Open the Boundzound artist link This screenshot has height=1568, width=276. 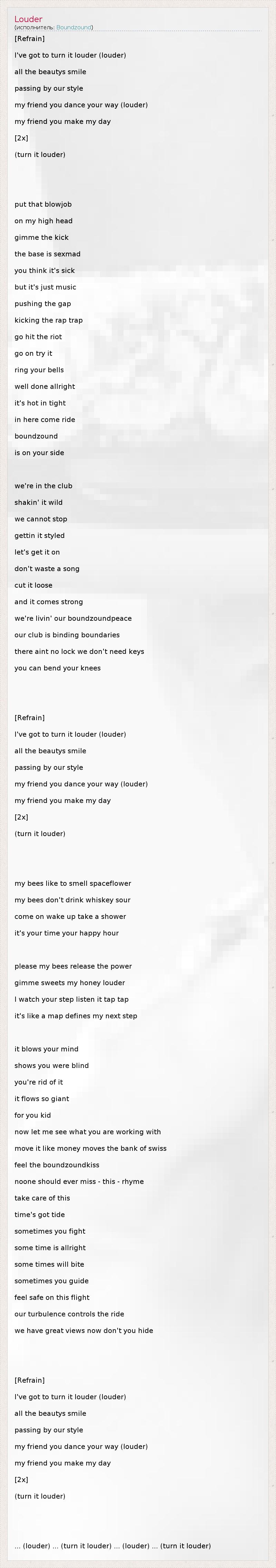(73, 27)
